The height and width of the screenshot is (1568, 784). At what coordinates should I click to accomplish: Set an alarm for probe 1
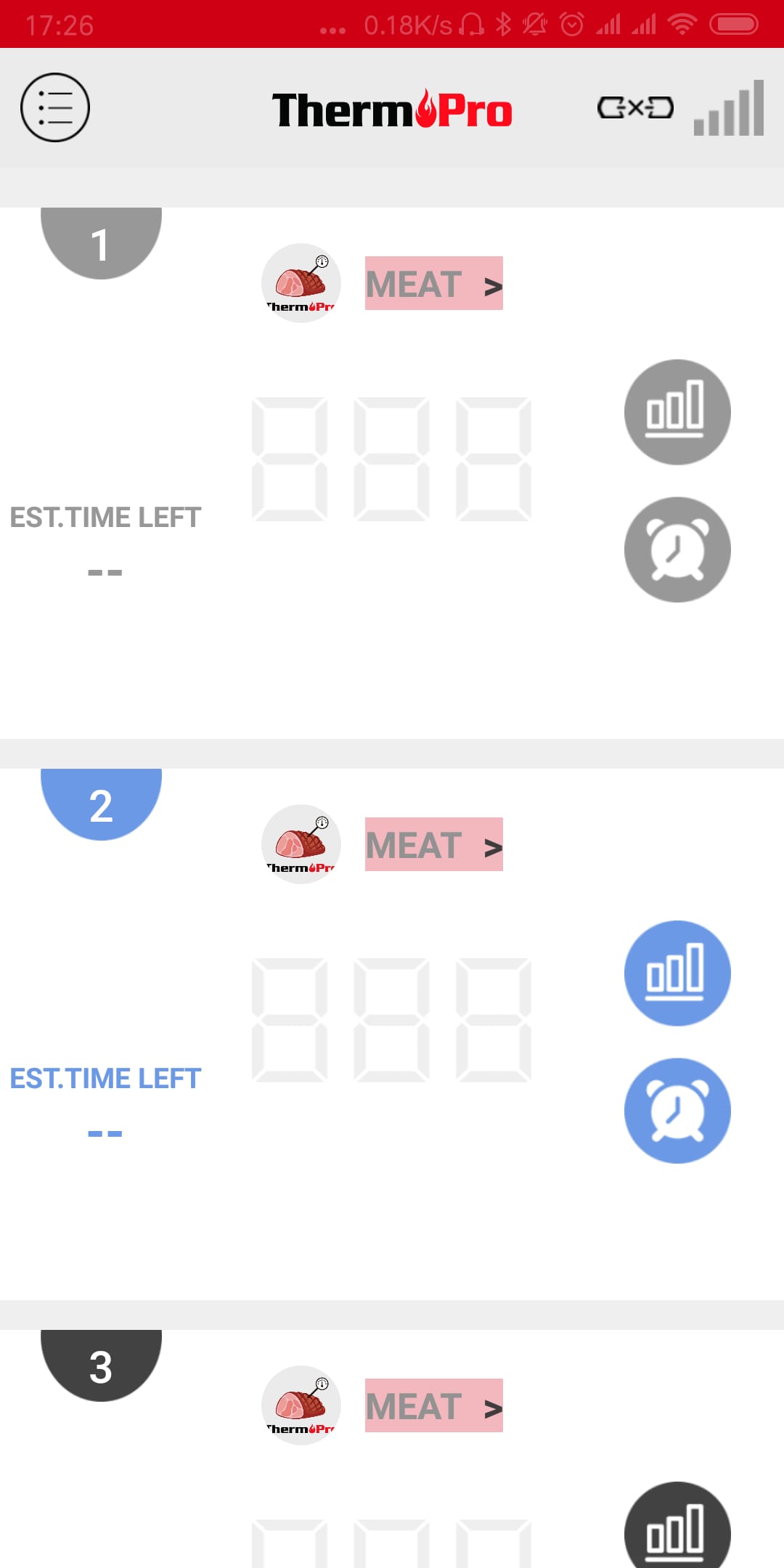pyautogui.click(x=677, y=550)
